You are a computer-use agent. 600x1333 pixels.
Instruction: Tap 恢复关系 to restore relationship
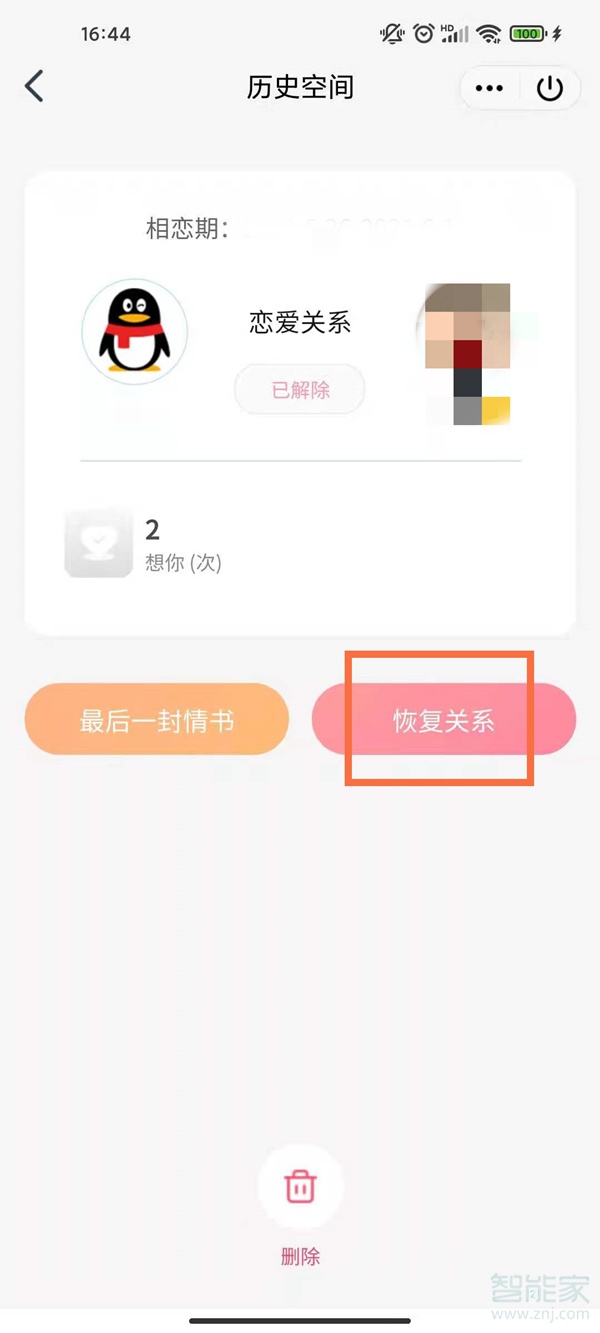click(443, 720)
